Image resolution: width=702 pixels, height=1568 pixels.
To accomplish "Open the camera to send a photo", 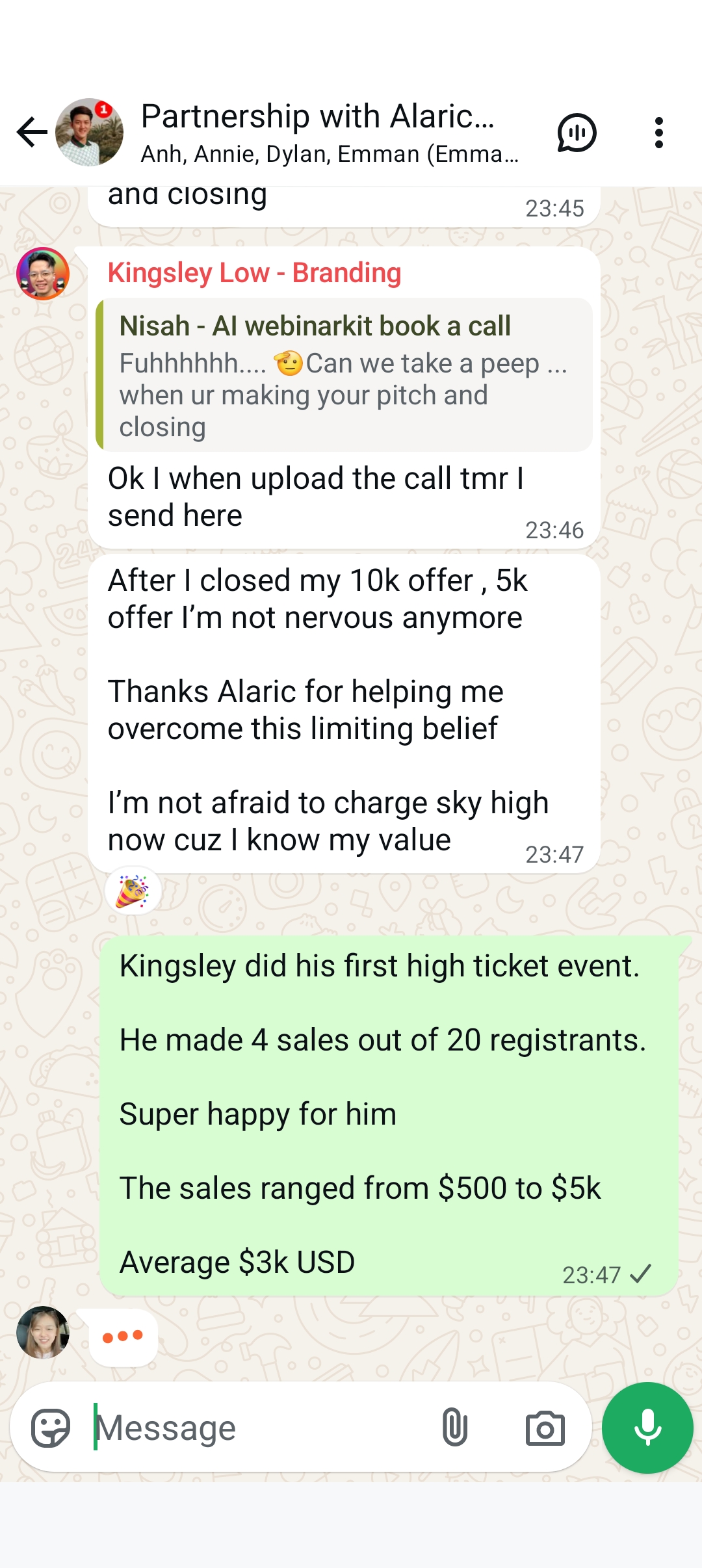I will 545,1428.
